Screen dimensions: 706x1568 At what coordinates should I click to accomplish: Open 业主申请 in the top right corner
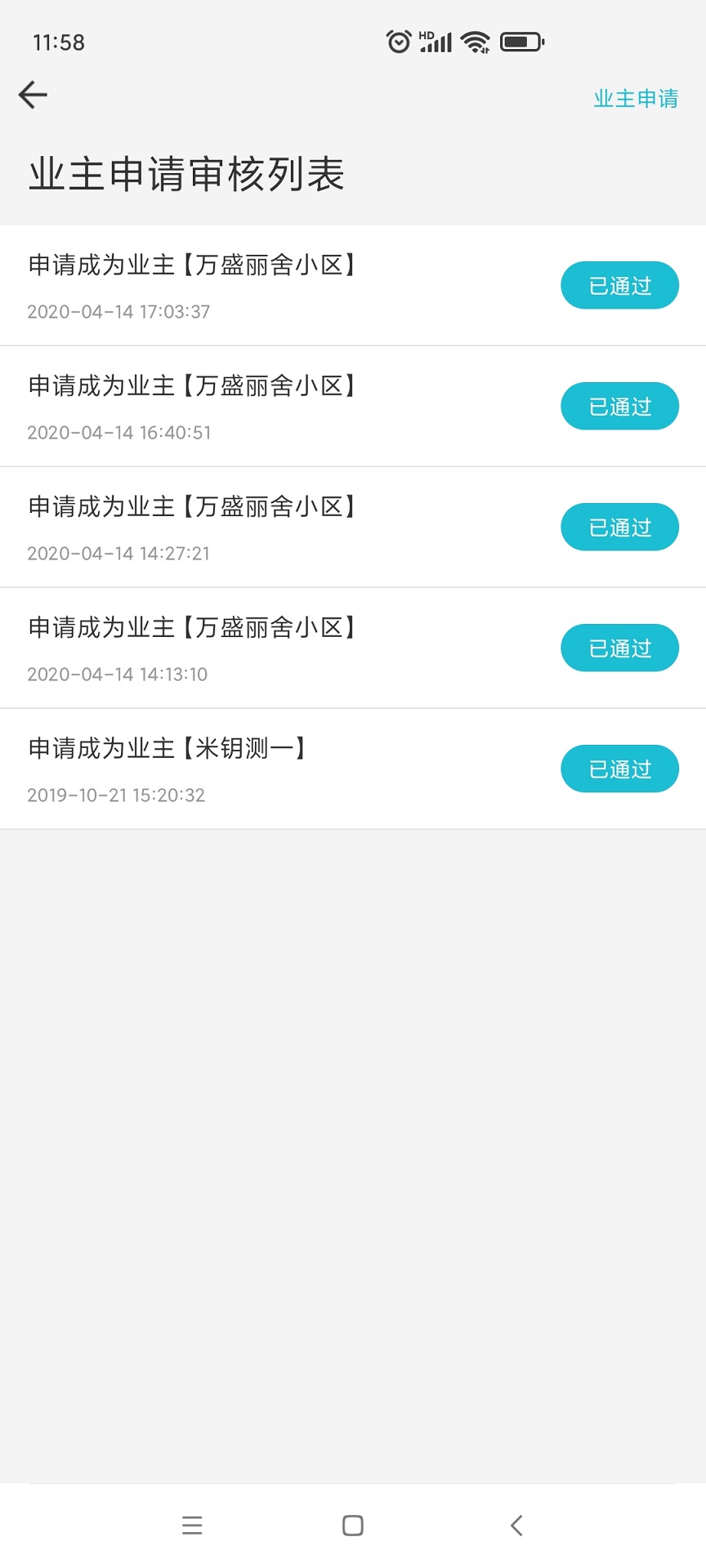coord(635,98)
